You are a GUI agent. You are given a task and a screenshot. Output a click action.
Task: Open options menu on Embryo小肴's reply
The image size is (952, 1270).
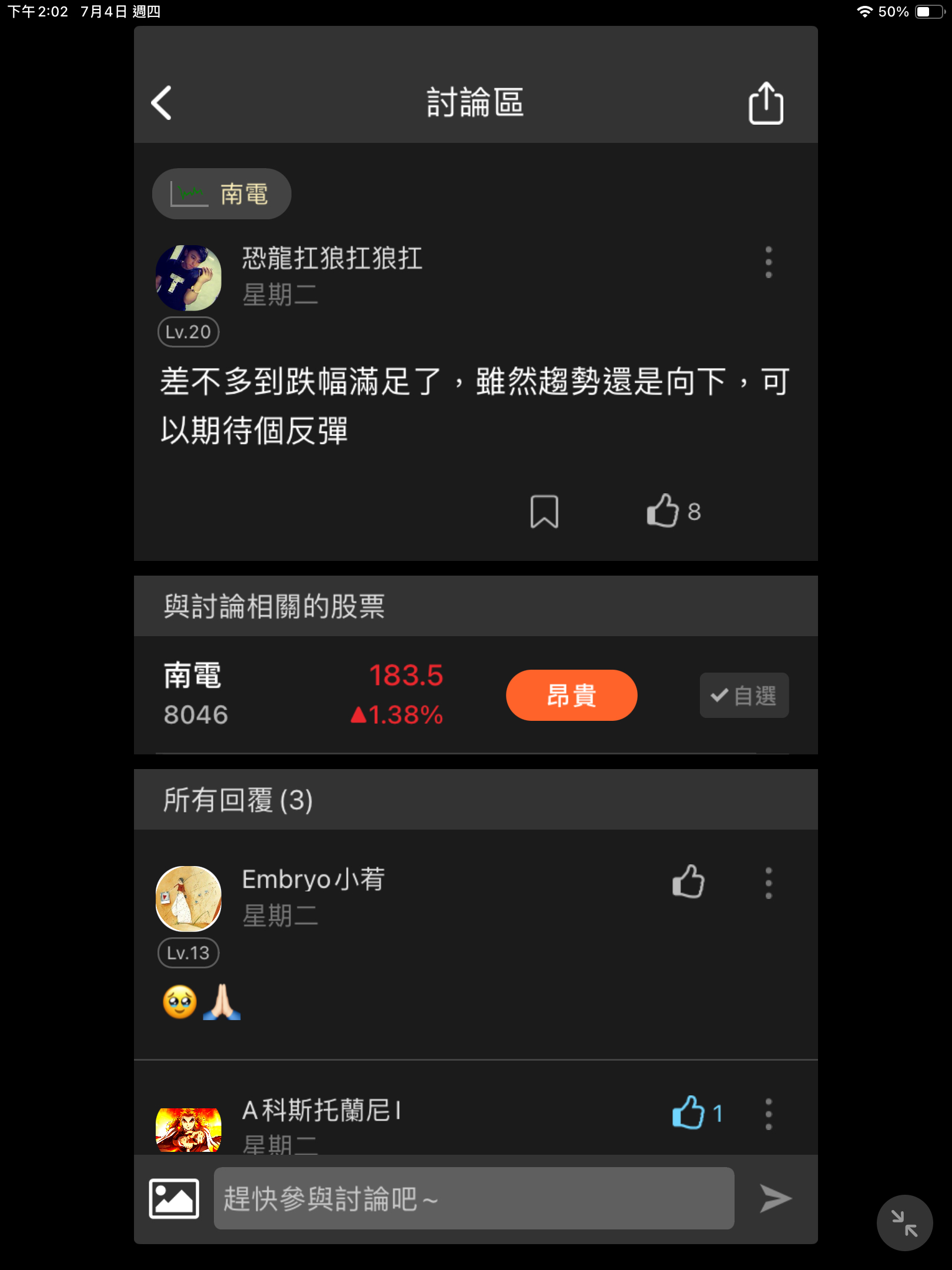(x=768, y=883)
